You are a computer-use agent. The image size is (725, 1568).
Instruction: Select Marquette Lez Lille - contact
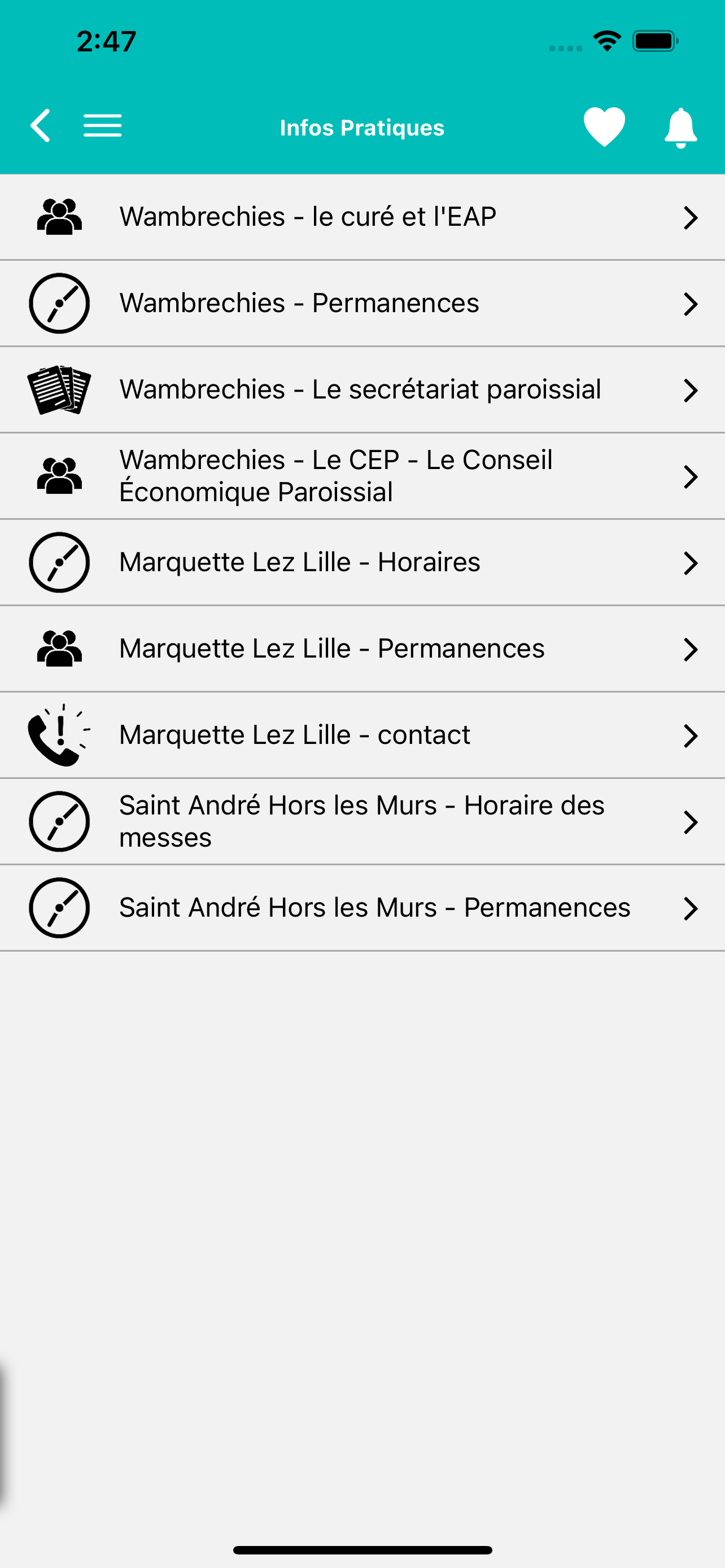362,736
